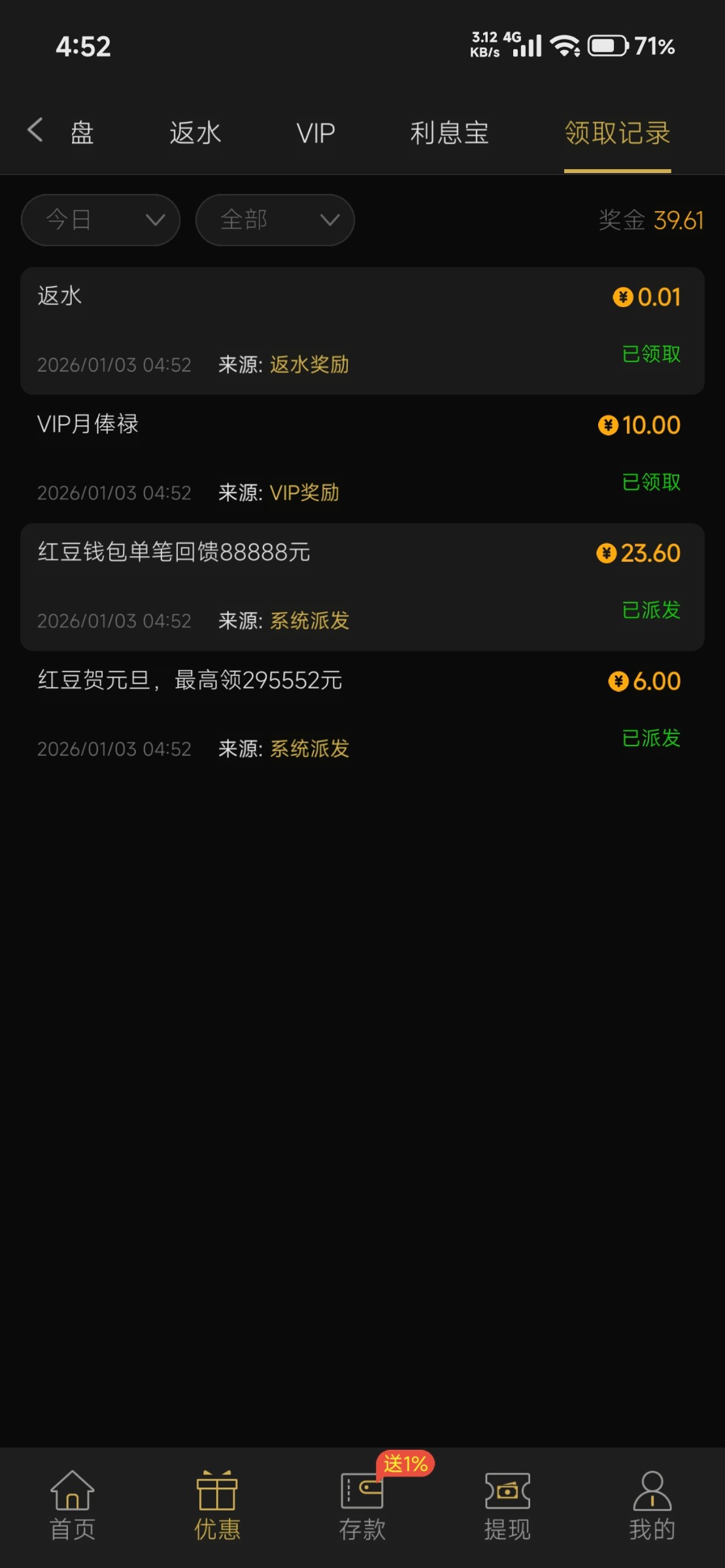
Task: Go back using the top-left arrow
Action: coord(35,130)
